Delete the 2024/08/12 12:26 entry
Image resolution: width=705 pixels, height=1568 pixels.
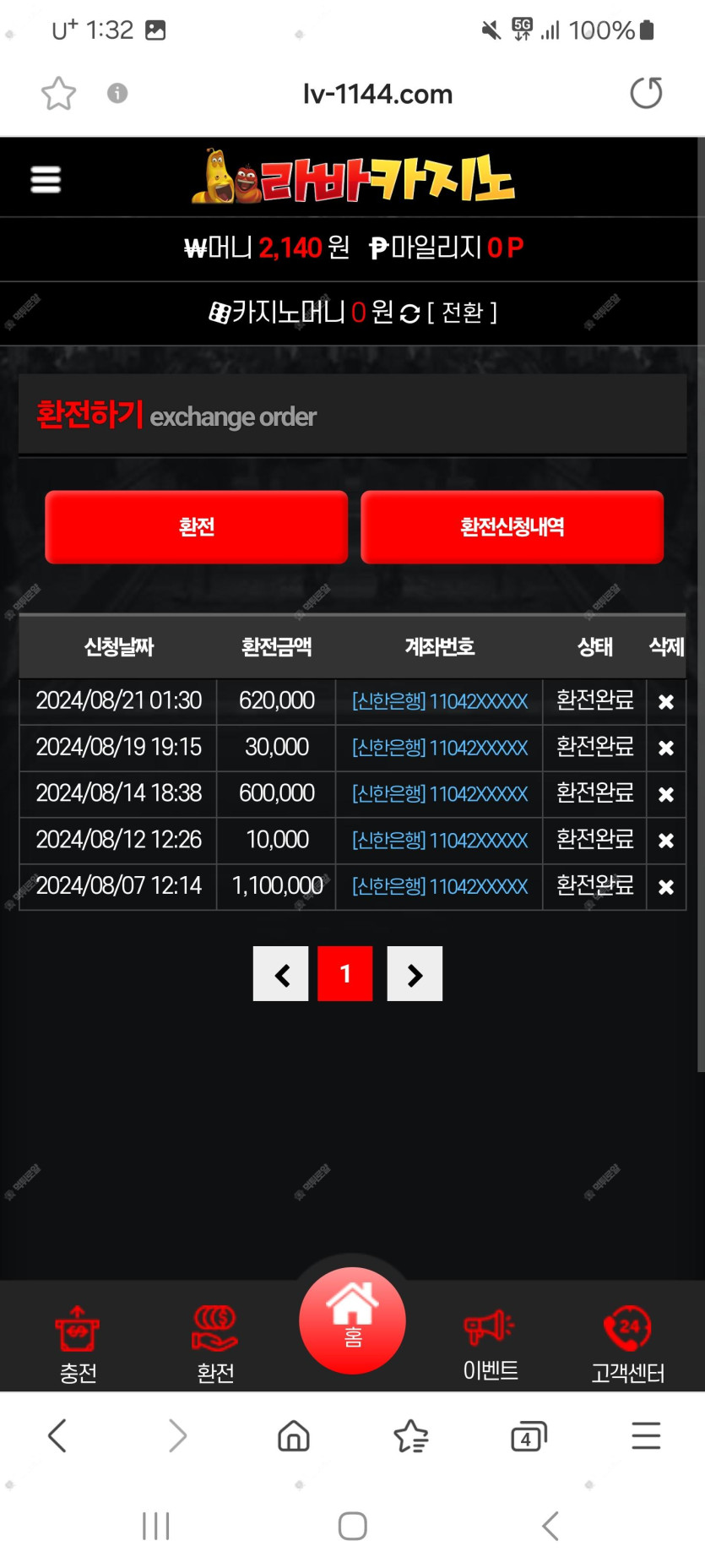[x=666, y=841]
